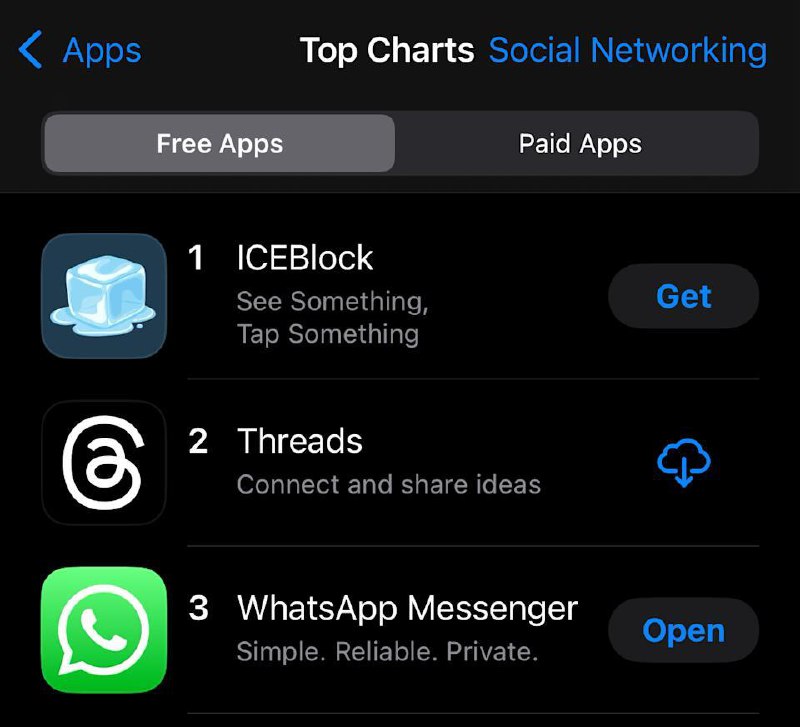Screen dimensions: 800x727
Task: Select the Free Apps segment
Action: click(219, 144)
